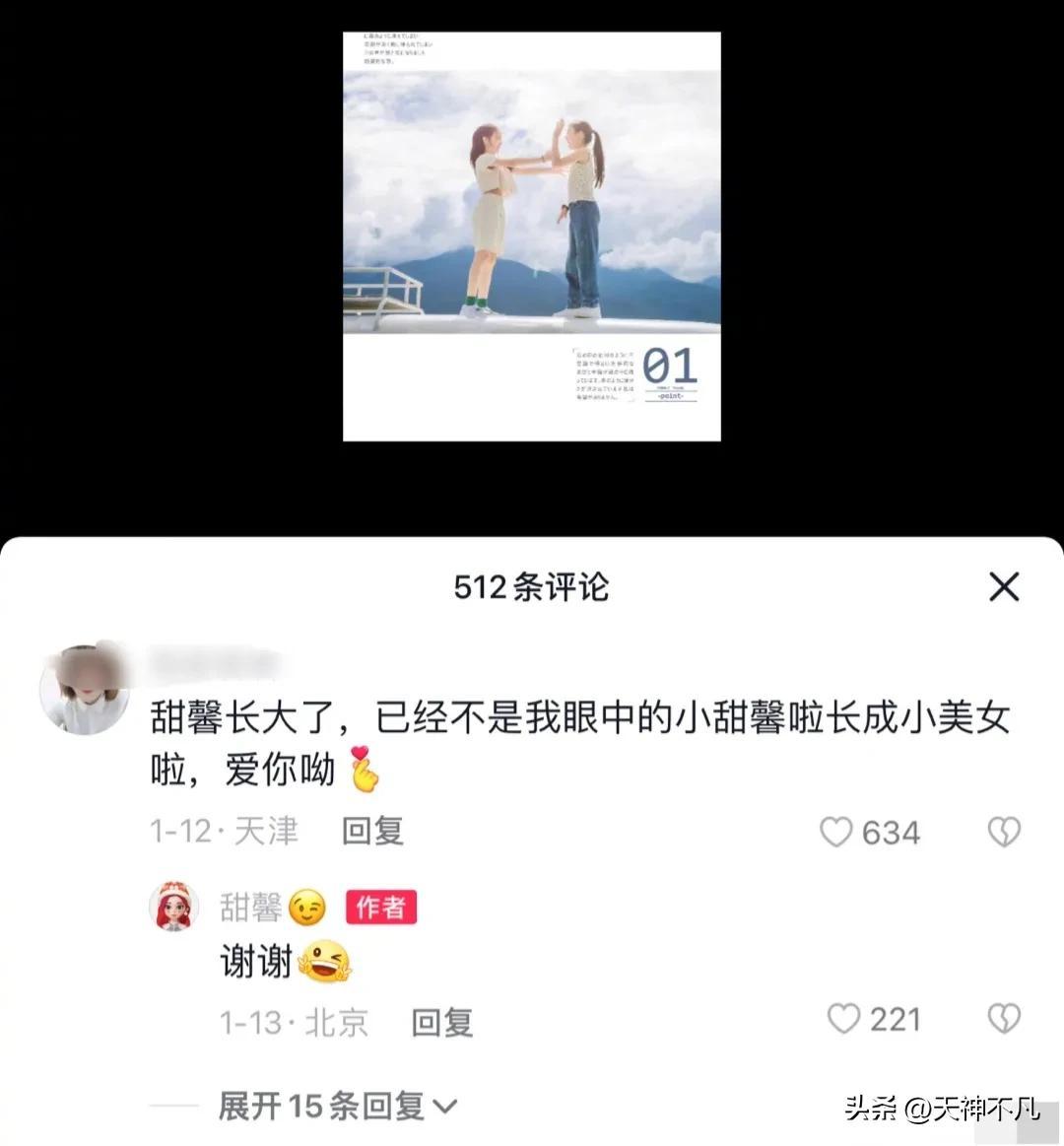This screenshot has width=1064, height=1146.
Task: Open the blurred commenter's avatar
Action: 85,690
